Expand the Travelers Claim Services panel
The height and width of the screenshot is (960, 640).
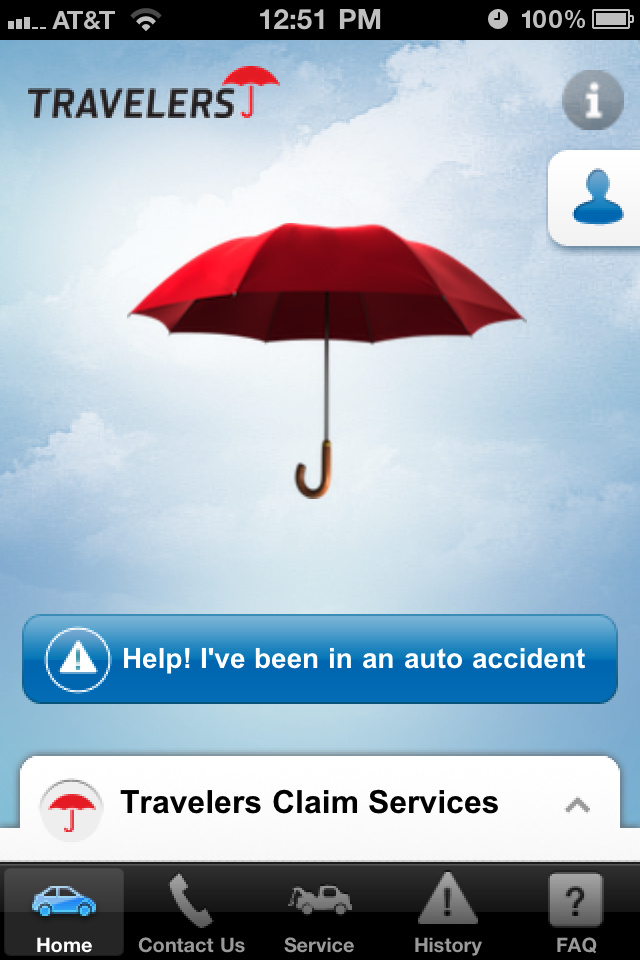coord(577,804)
